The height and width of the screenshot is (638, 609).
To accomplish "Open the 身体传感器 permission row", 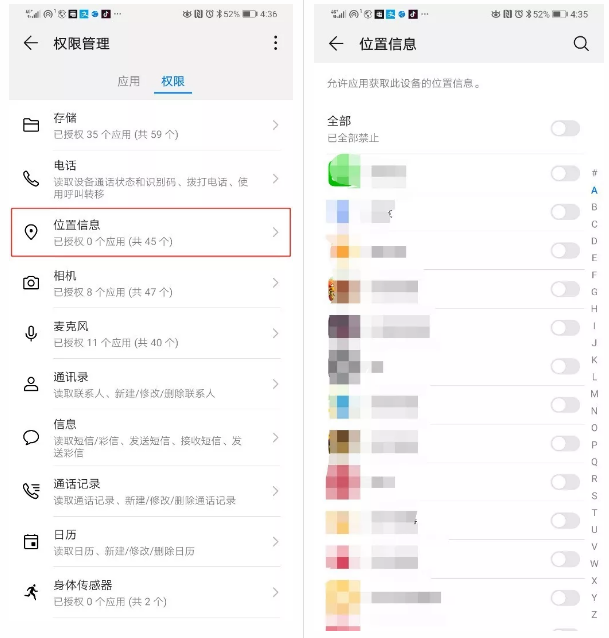I will click(x=150, y=592).
